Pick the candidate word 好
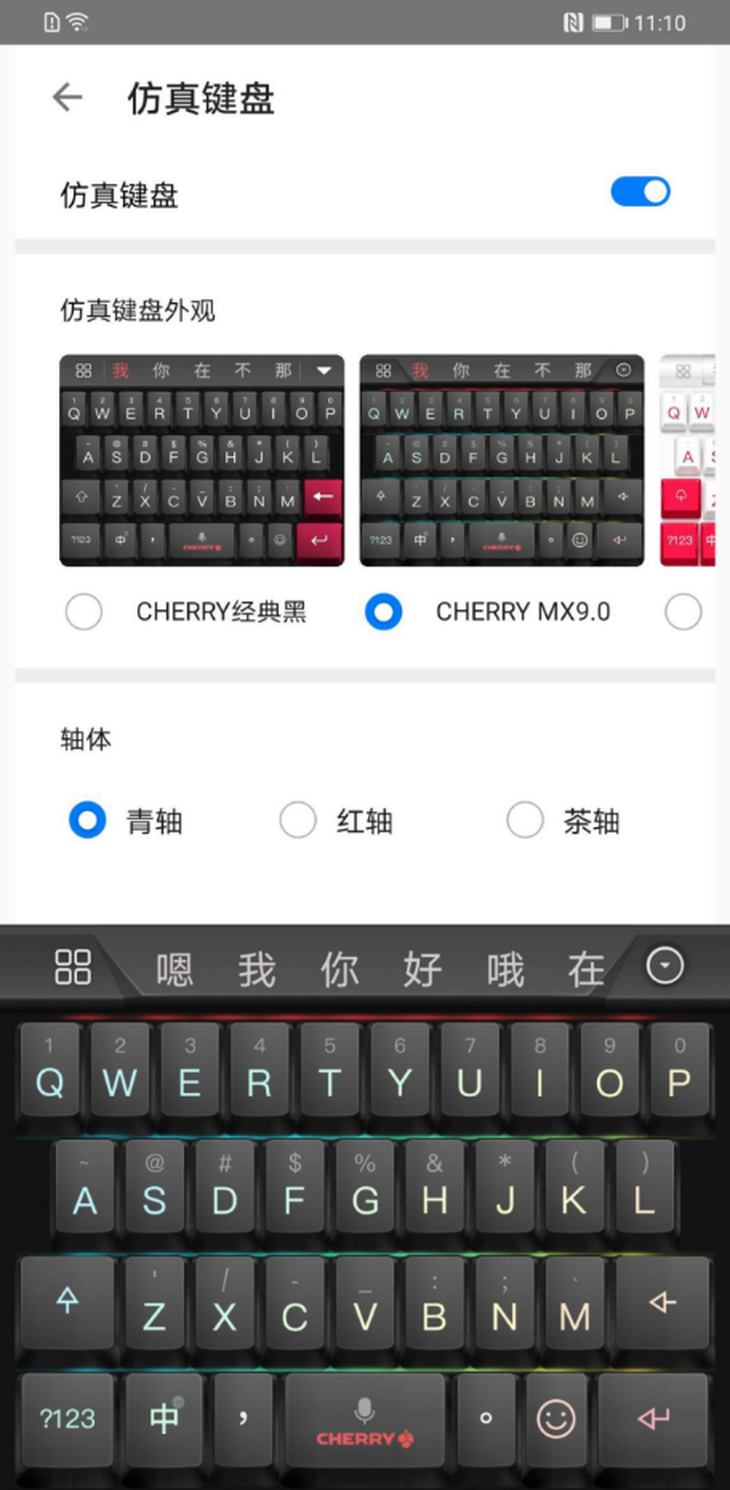 (x=422, y=970)
